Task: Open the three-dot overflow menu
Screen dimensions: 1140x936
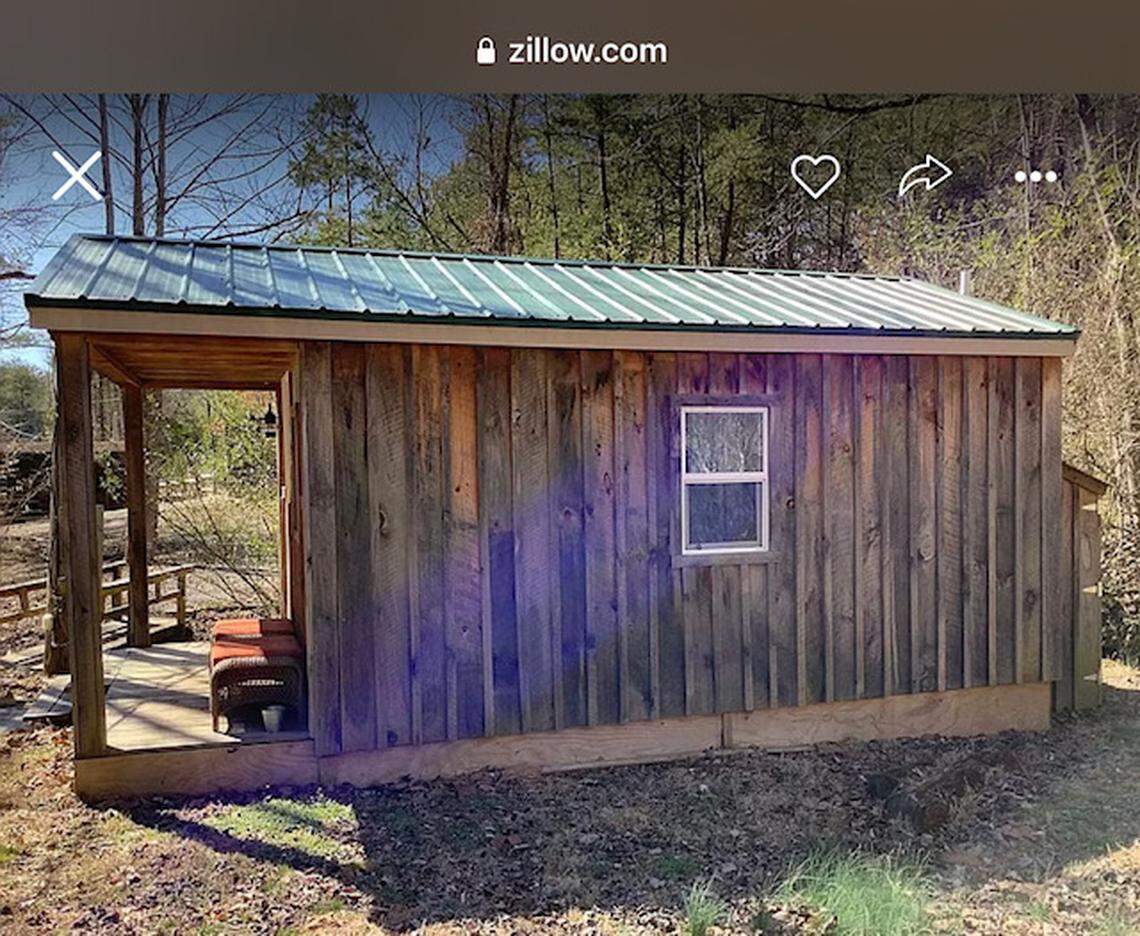Action: [1035, 176]
